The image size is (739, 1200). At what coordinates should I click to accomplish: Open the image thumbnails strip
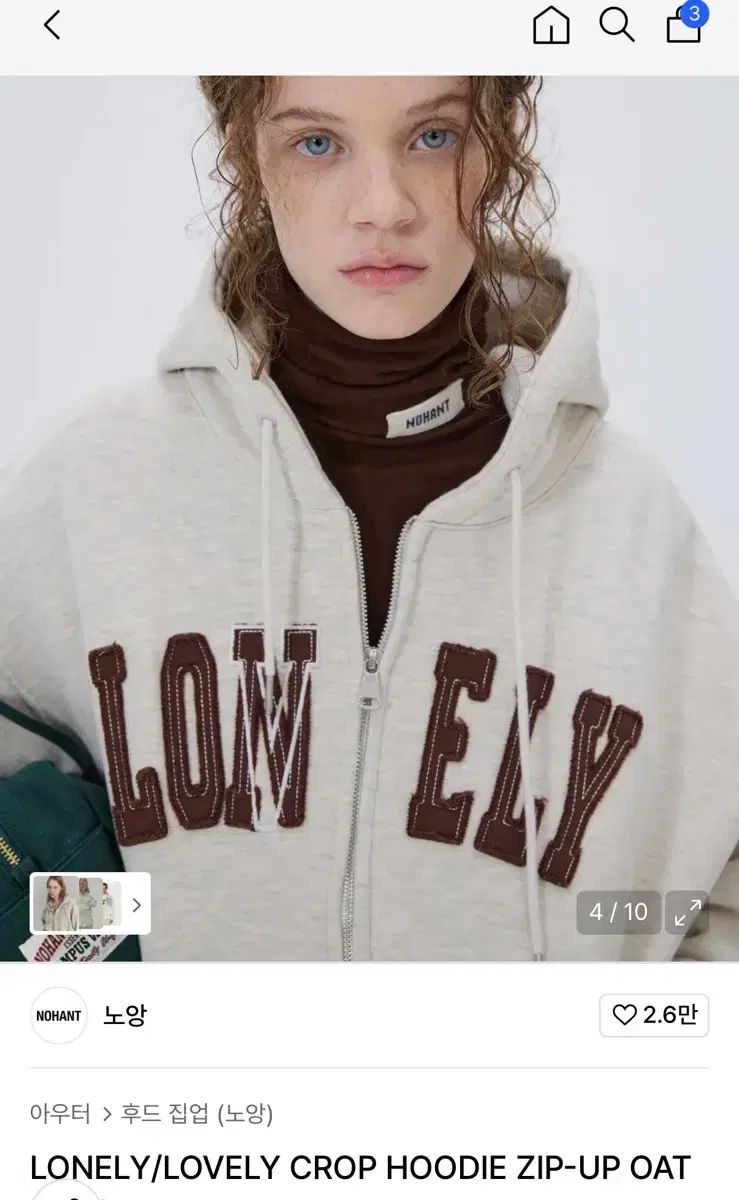click(x=90, y=904)
